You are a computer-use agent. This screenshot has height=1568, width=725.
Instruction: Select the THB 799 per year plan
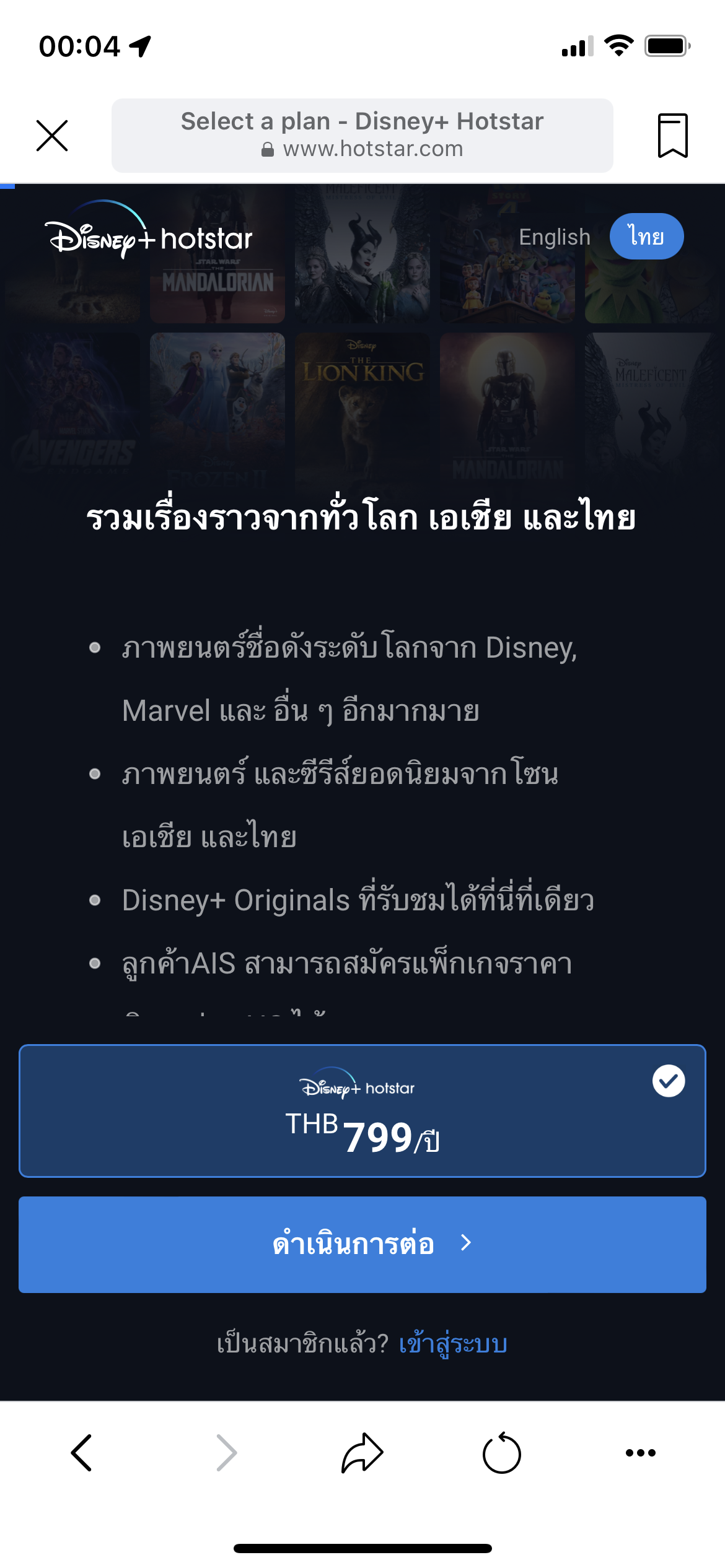point(362,1111)
